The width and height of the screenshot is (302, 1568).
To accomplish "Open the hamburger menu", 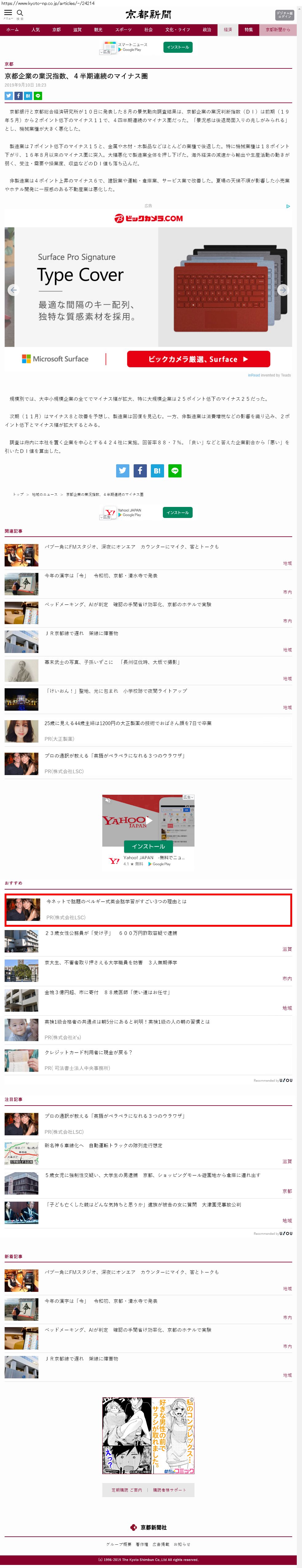I will tap(8, 14).
